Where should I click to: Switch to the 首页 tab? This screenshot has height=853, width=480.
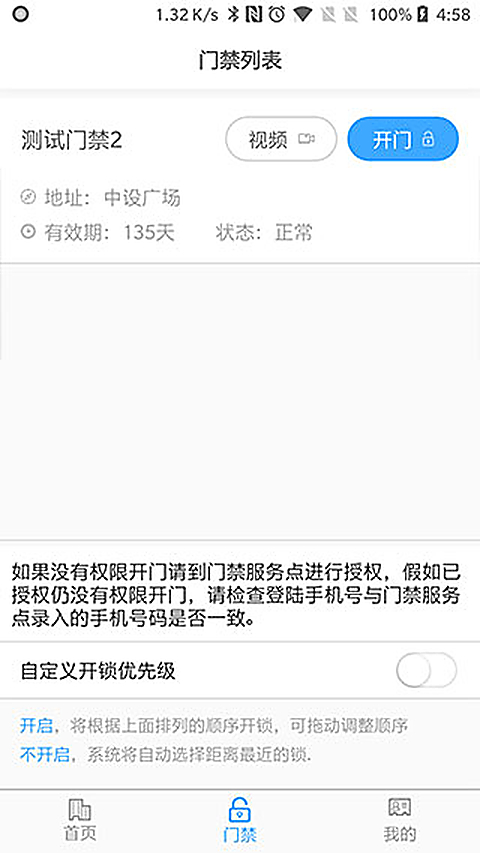(x=80, y=821)
